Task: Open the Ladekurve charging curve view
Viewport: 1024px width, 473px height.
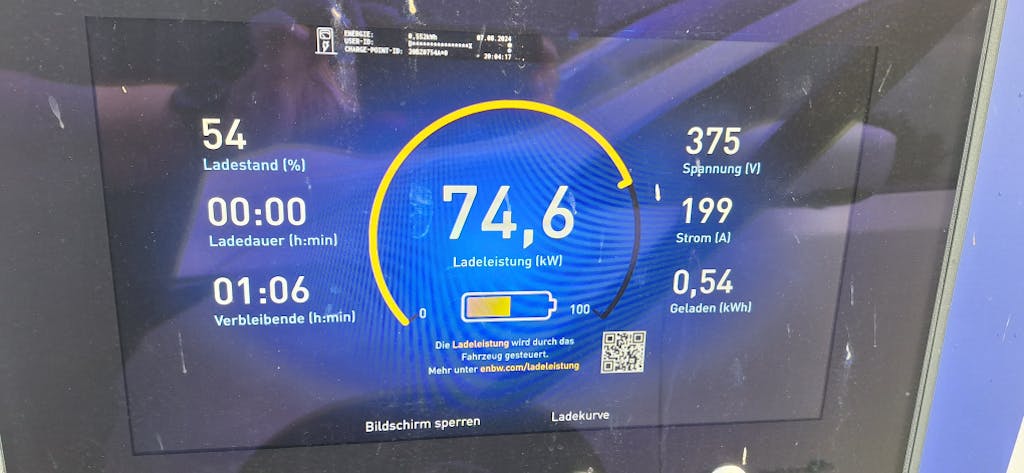Action: pyautogui.click(x=580, y=416)
